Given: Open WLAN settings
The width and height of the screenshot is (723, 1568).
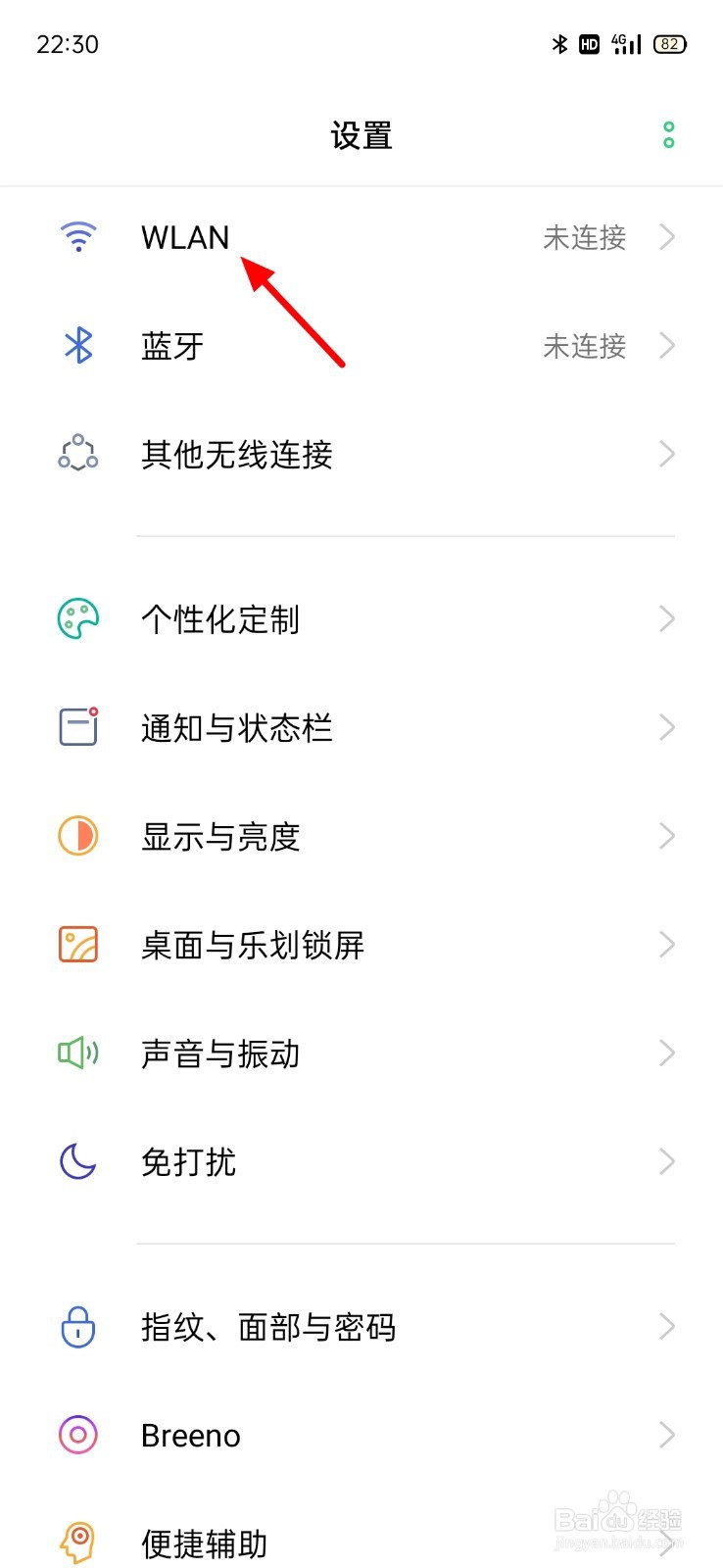Looking at the screenshot, I should (x=361, y=237).
